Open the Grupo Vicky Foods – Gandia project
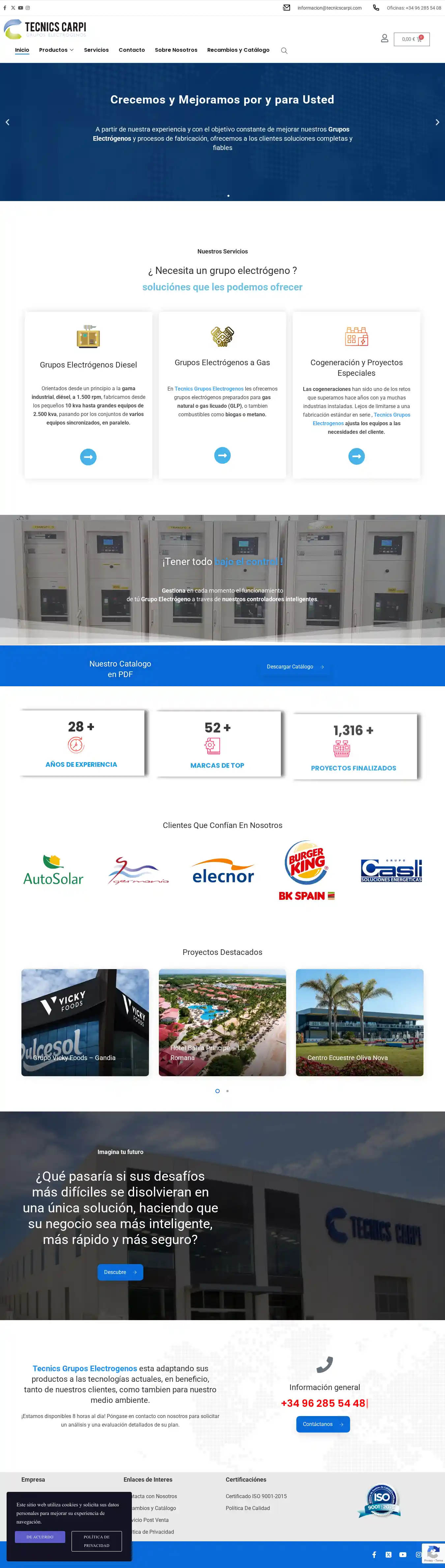Viewport: 445px width, 1568px height. pyautogui.click(x=85, y=1022)
